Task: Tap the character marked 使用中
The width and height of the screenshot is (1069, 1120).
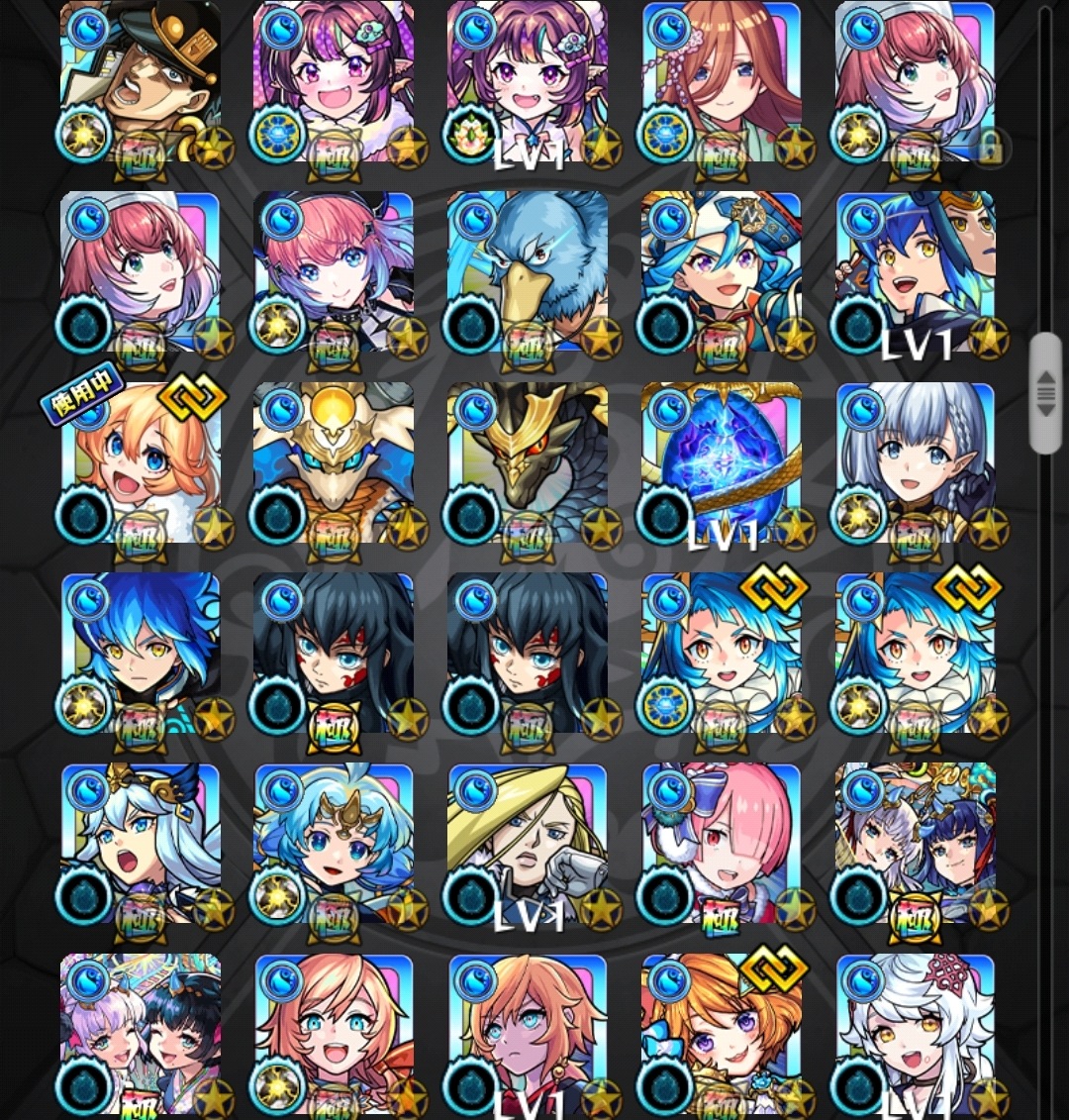Action: click(141, 463)
